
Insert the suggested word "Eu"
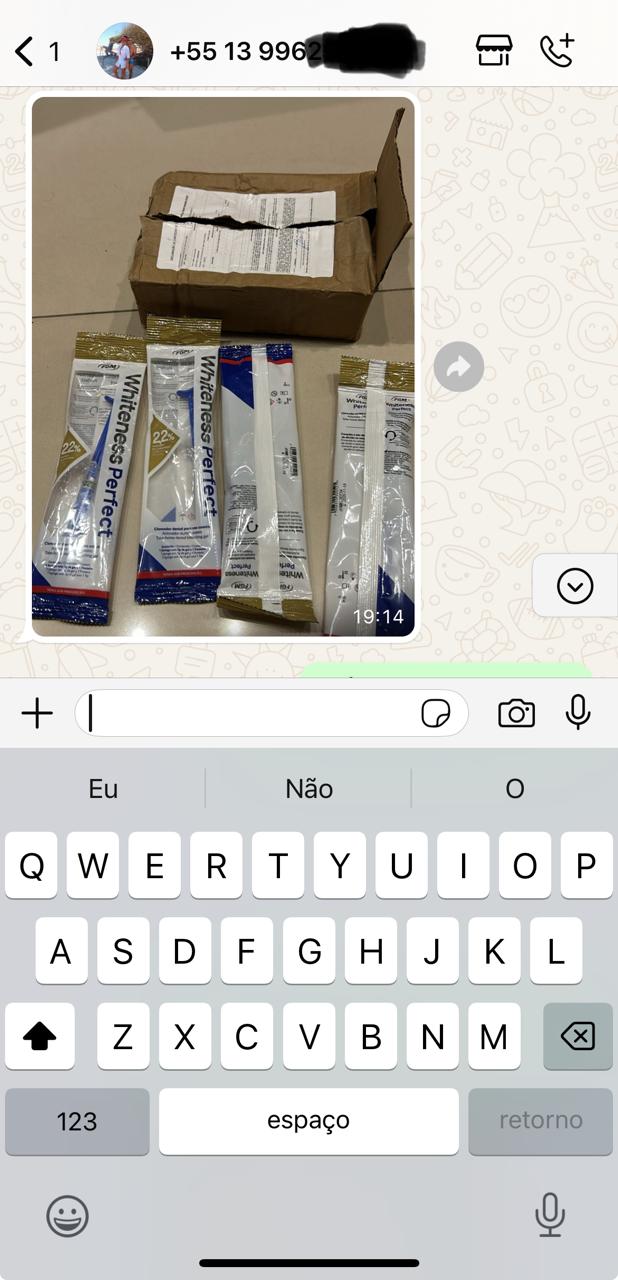103,789
